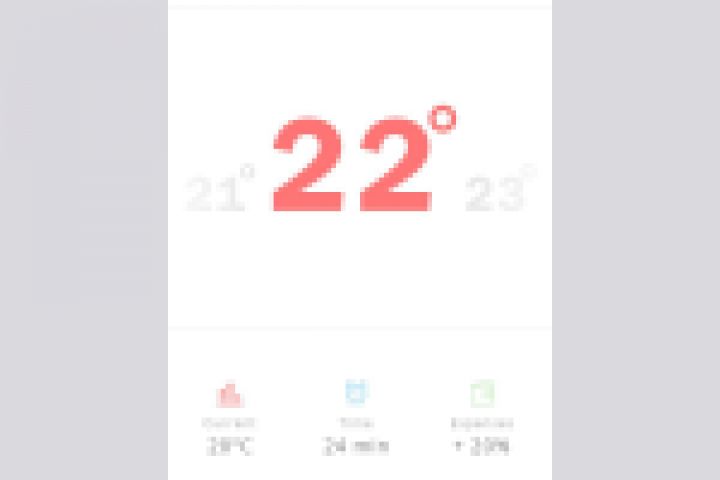The width and height of the screenshot is (720, 480).
Task: Select the 23° temperature value
Action: click(498, 192)
